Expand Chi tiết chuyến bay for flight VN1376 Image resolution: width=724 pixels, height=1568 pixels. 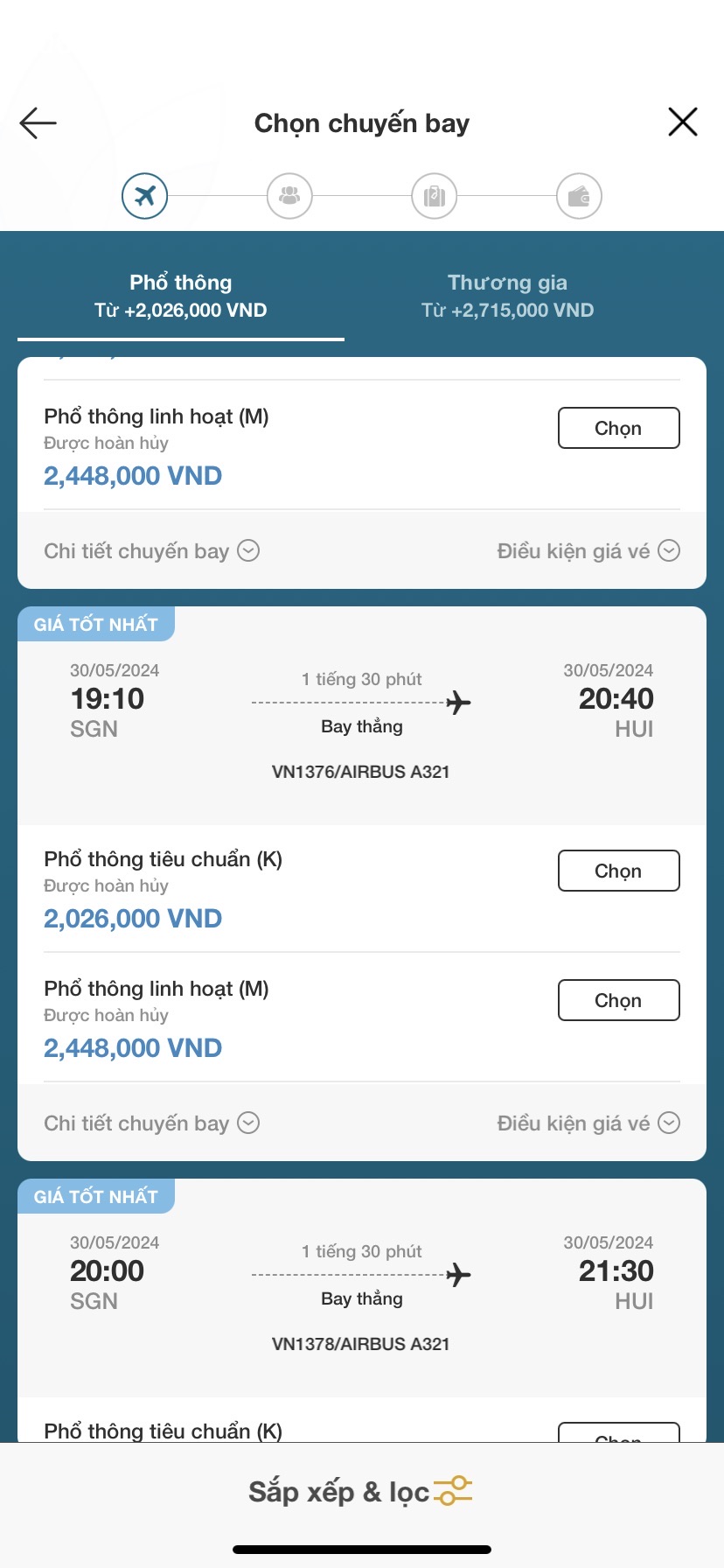(x=151, y=1123)
